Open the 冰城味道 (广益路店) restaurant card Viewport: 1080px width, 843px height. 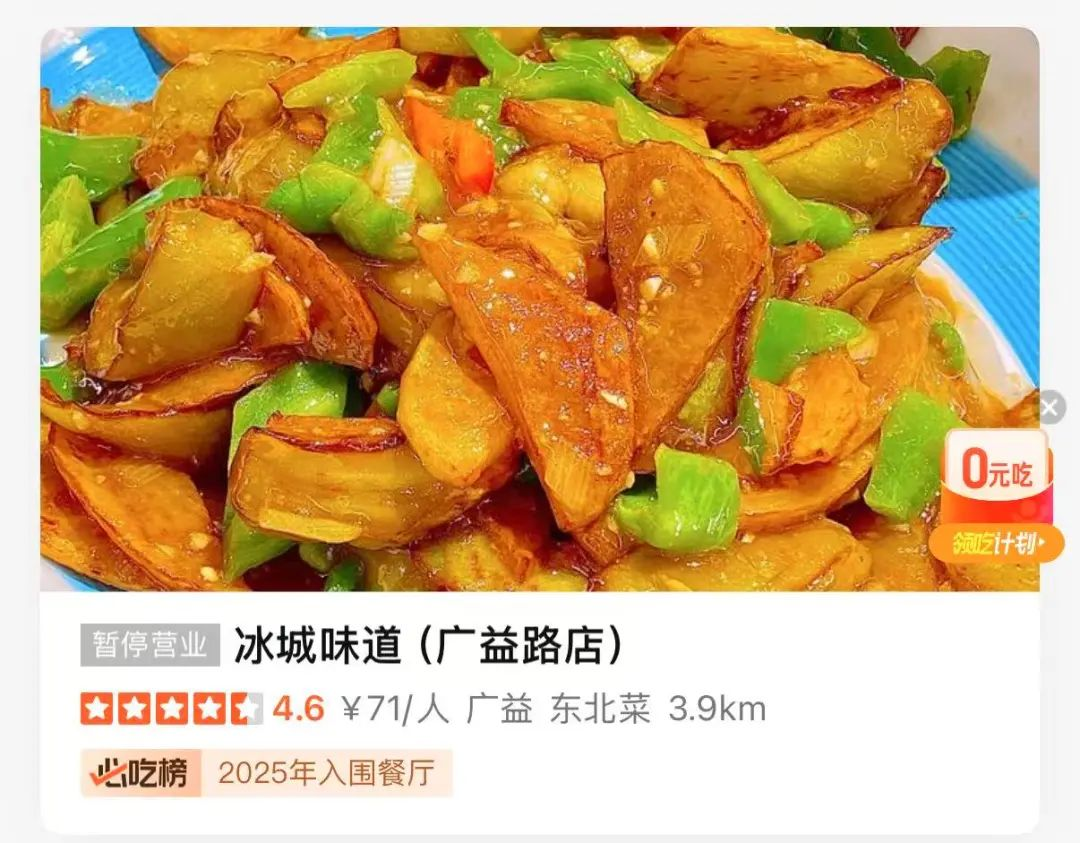[428, 647]
